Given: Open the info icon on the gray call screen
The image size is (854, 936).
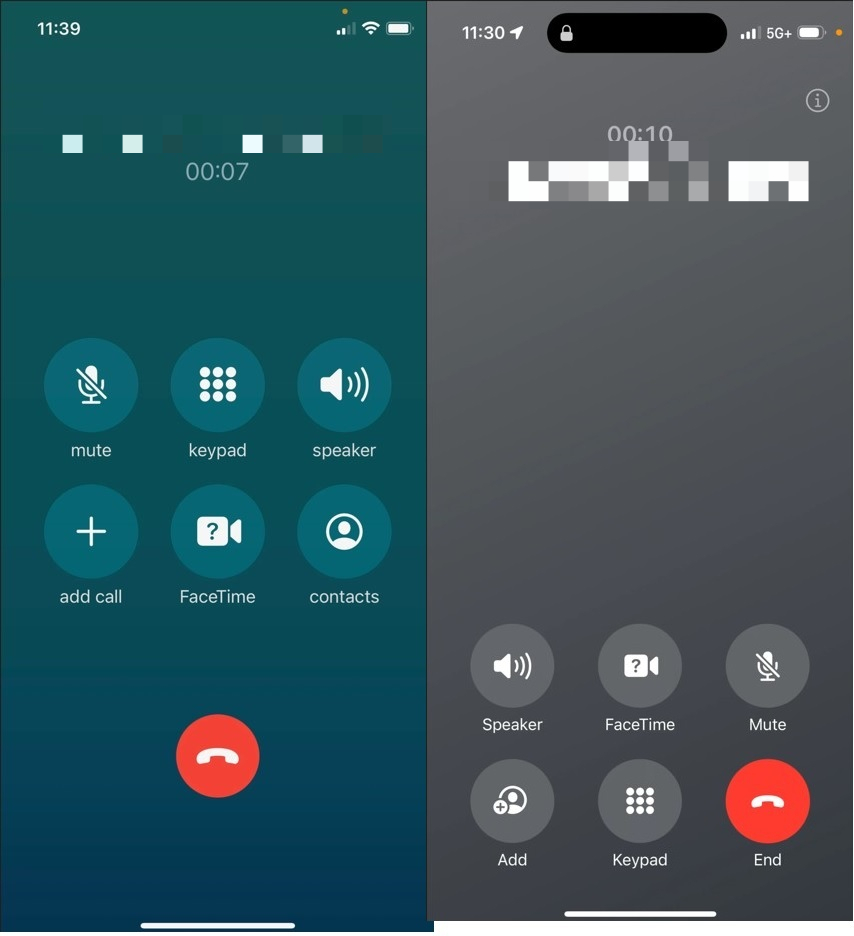Looking at the screenshot, I should pos(817,100).
